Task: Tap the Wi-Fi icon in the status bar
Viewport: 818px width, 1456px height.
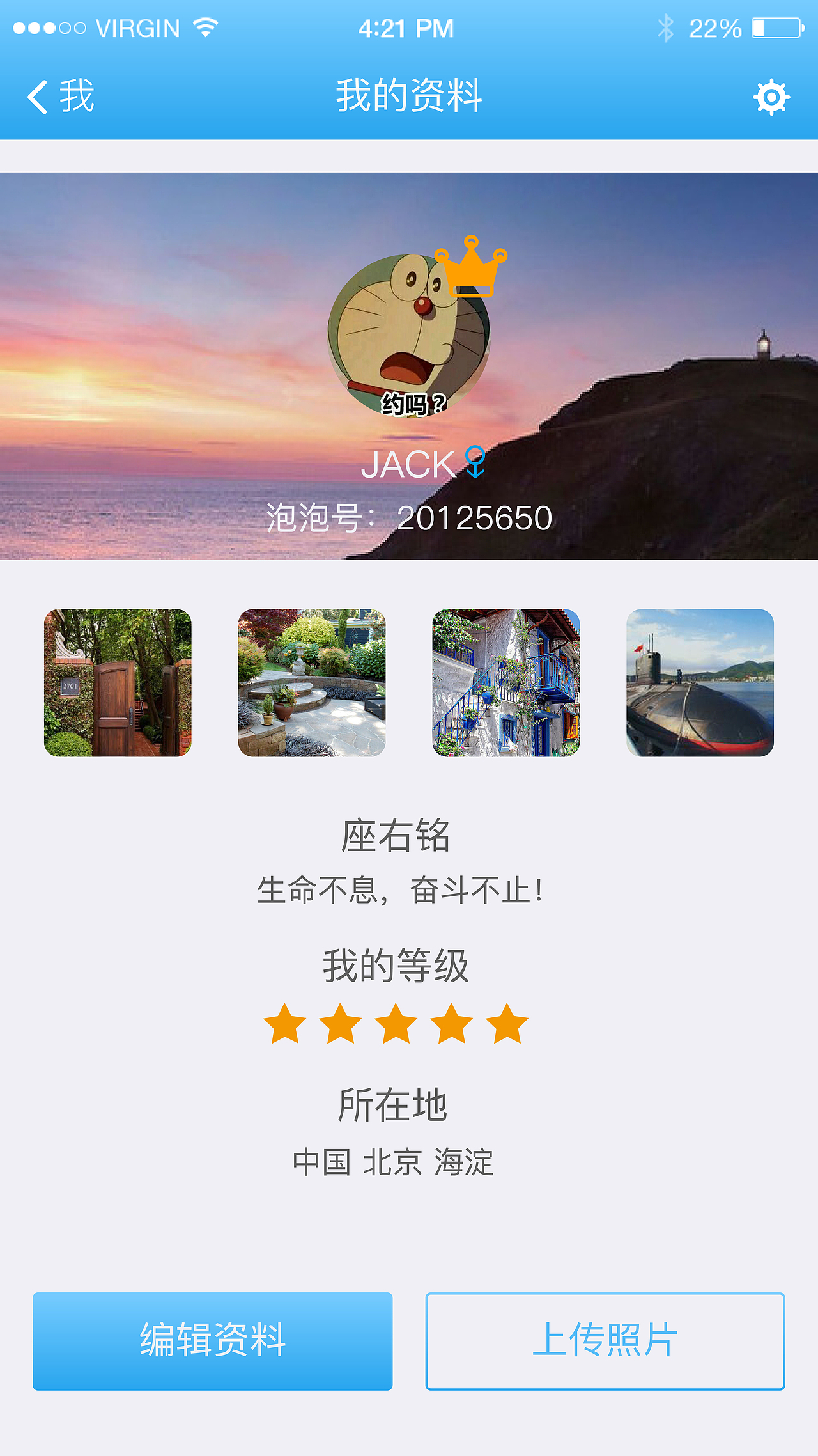Action: point(203,27)
